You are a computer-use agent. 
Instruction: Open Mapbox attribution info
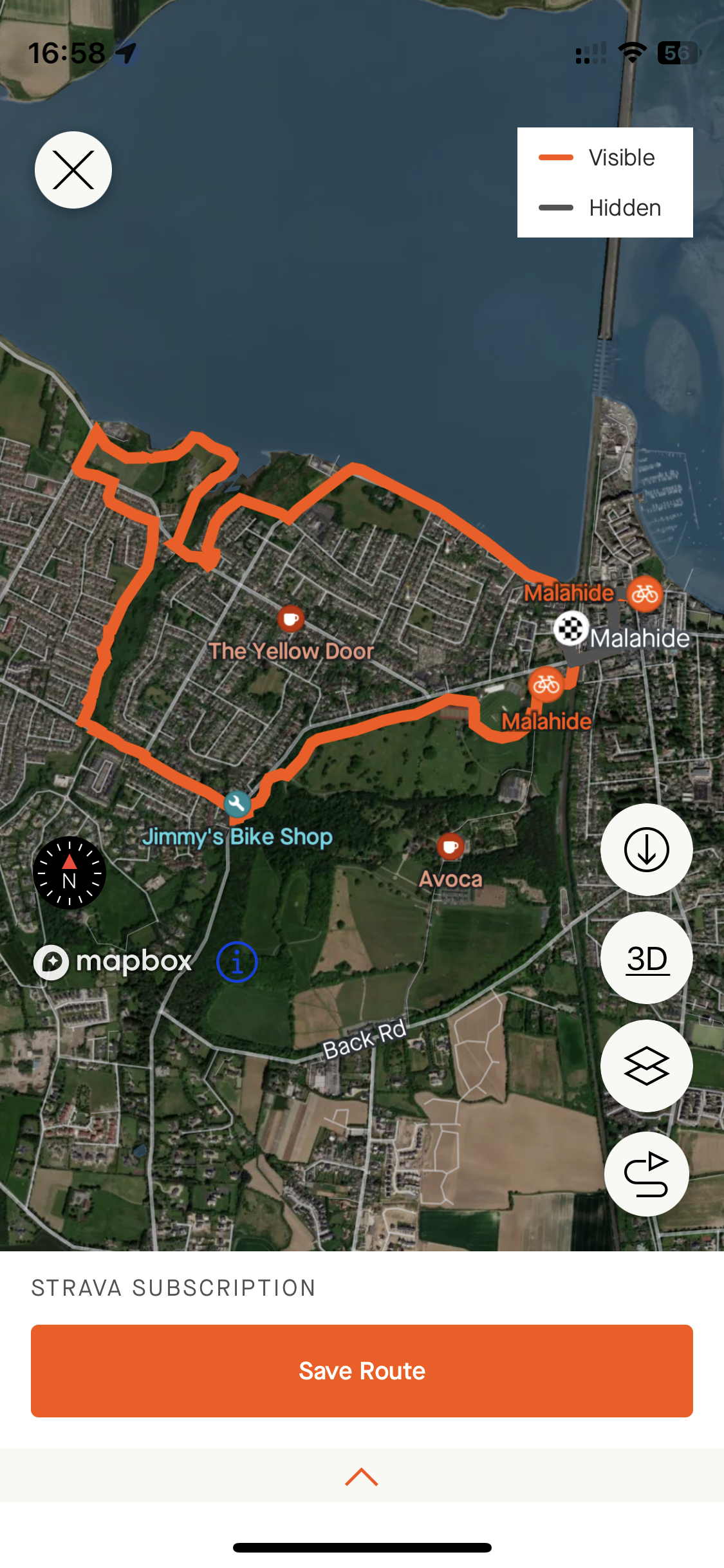tap(237, 962)
